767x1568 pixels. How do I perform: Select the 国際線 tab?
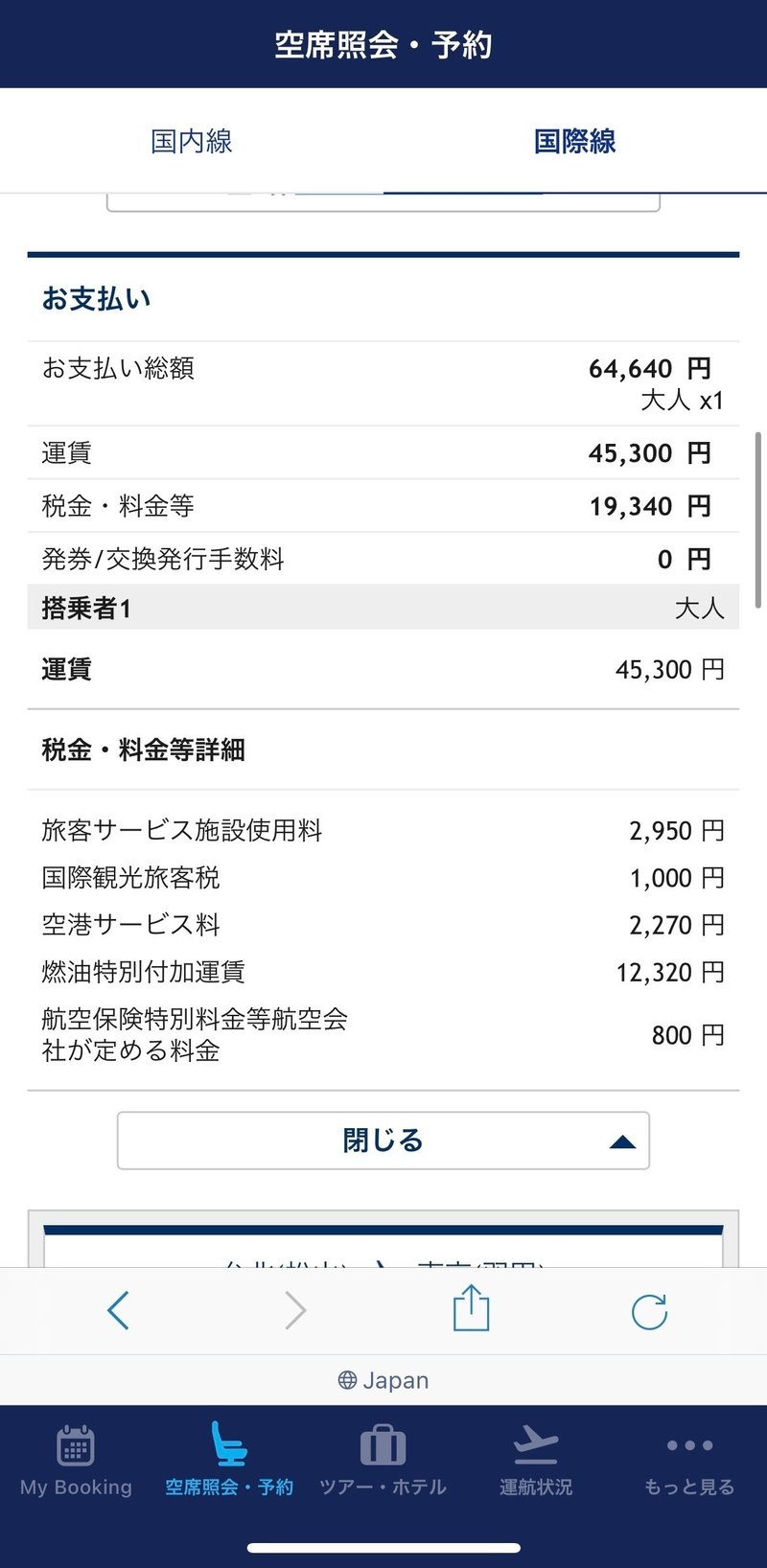(x=573, y=140)
